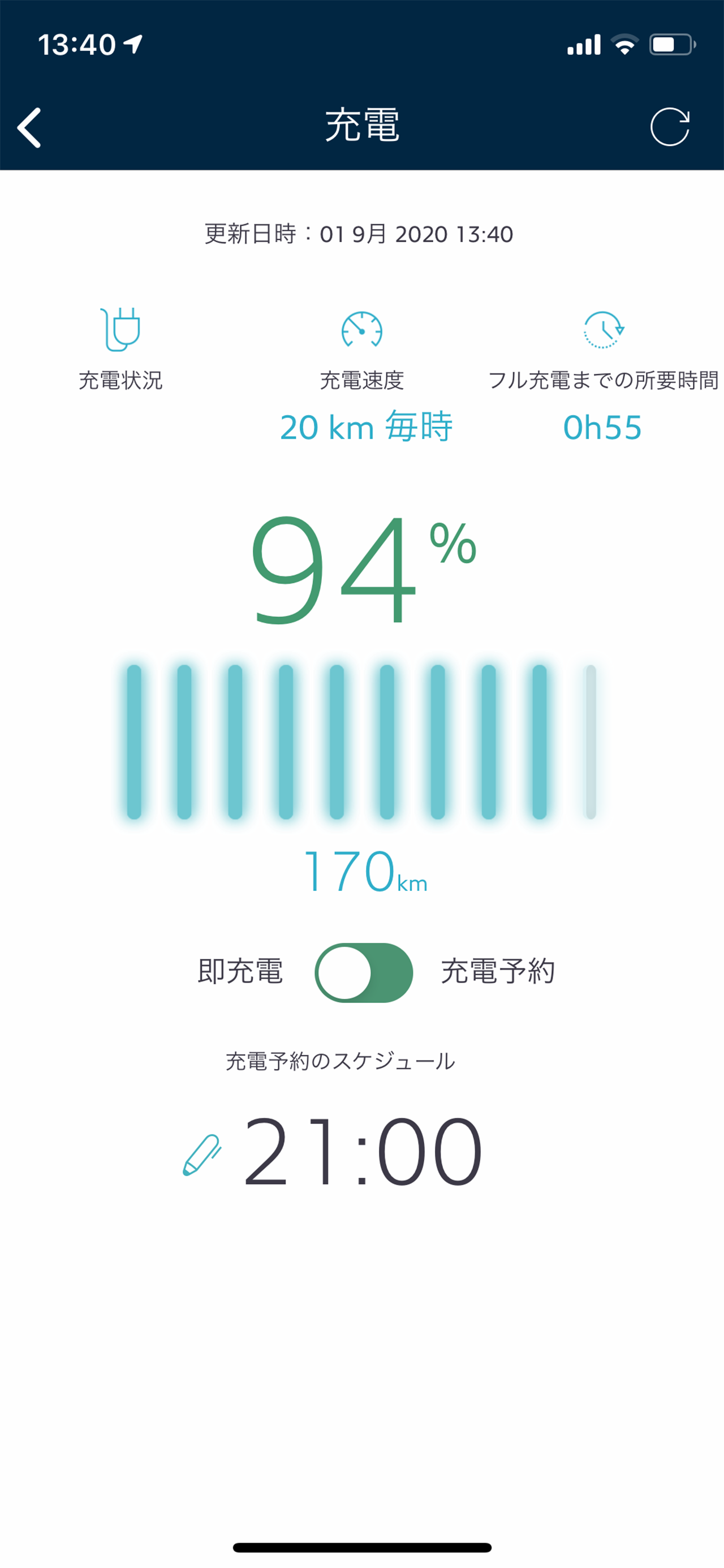This screenshot has width=724, height=1568.
Task: Refresh the charging status
Action: point(670,127)
